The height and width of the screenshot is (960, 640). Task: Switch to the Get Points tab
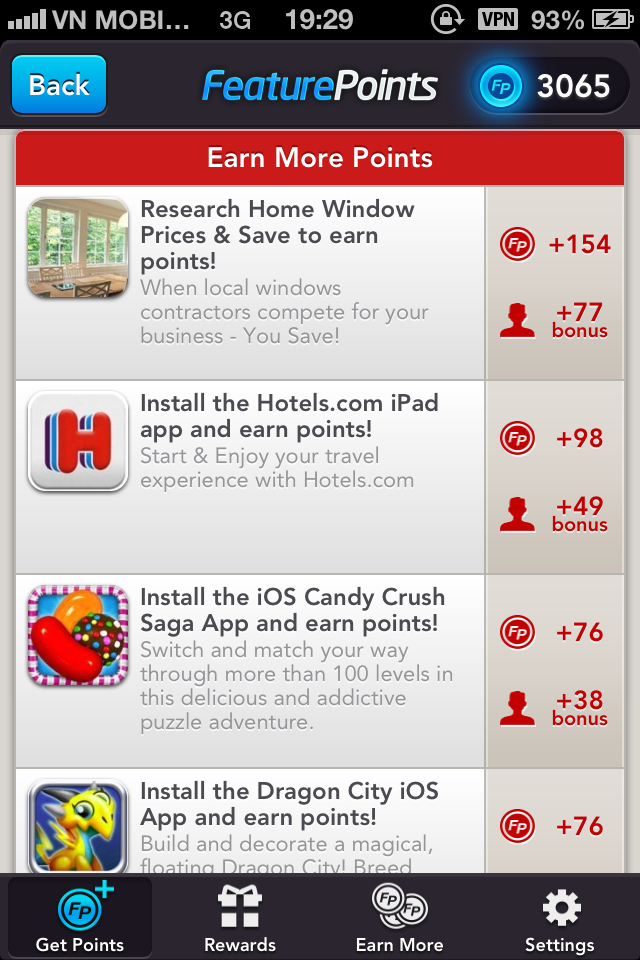(80, 918)
